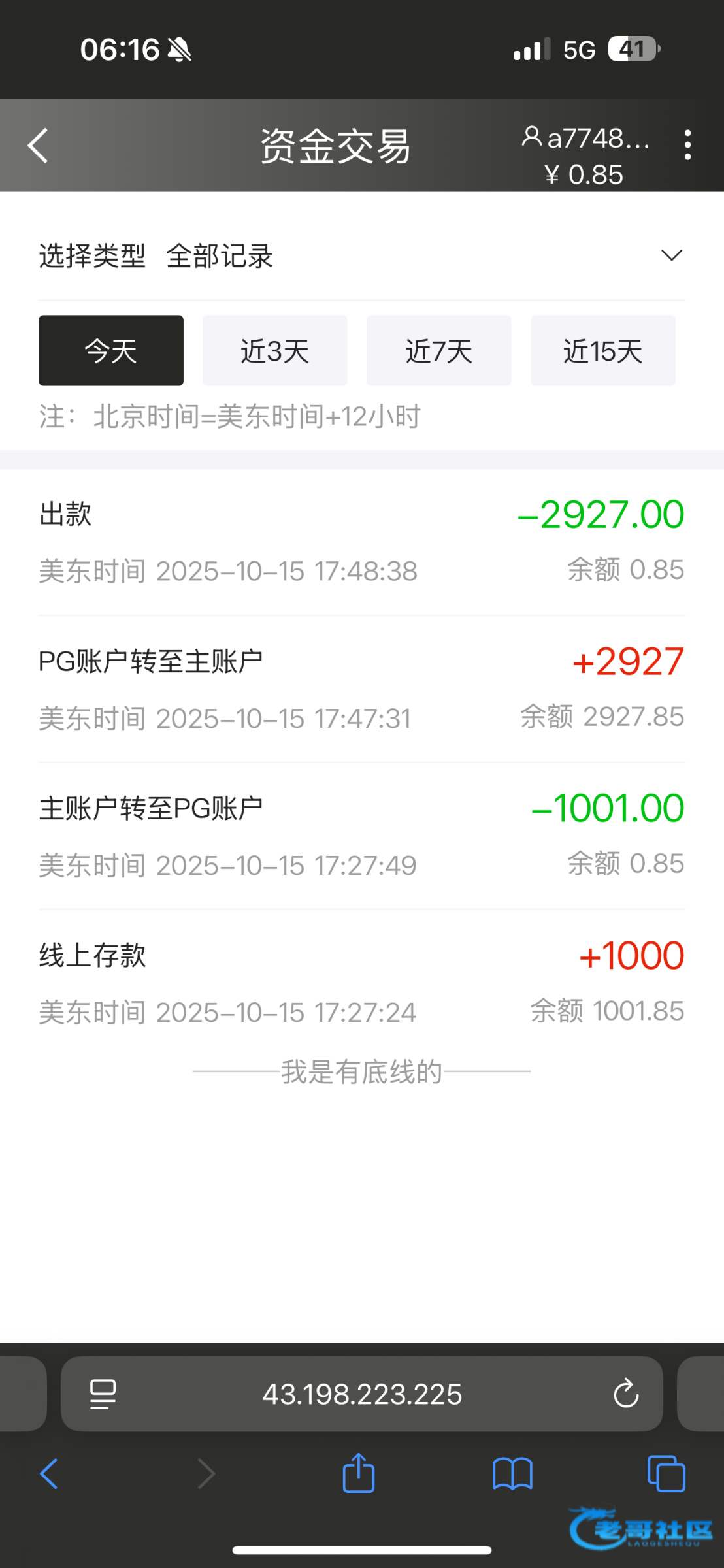Filter records by 近15天

pos(602,351)
